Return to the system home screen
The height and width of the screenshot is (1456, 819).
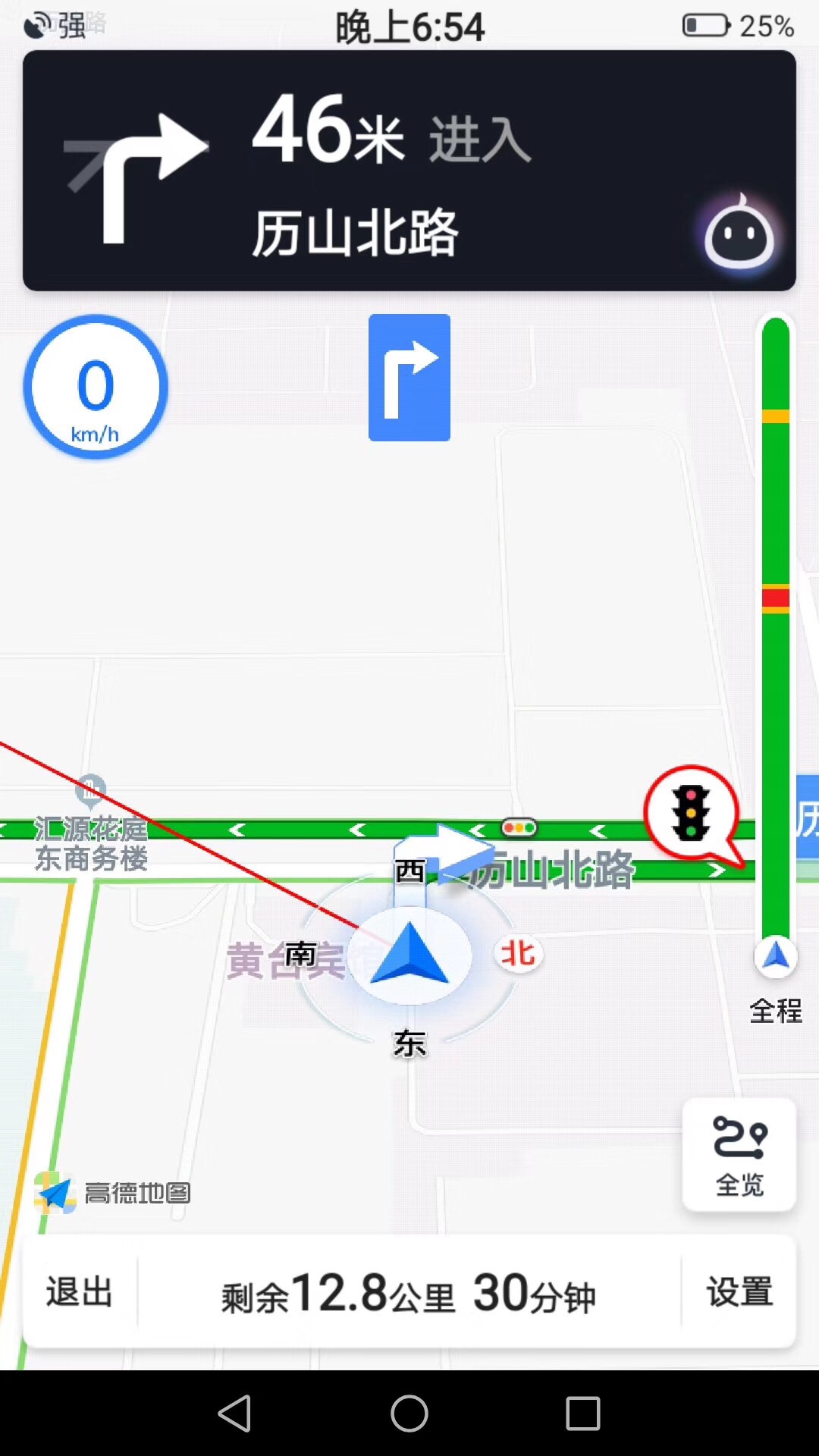click(x=409, y=1414)
